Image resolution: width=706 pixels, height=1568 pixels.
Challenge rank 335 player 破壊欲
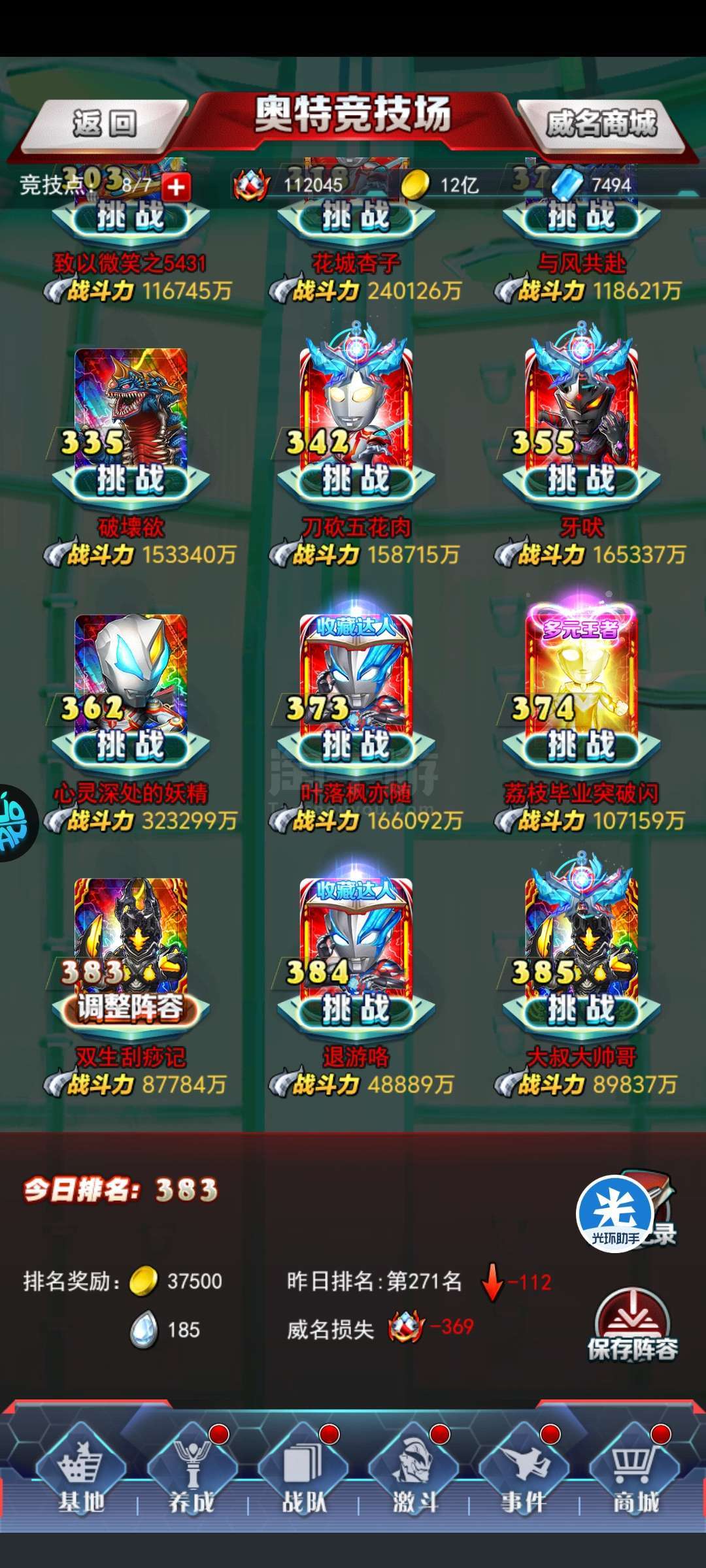point(131,481)
